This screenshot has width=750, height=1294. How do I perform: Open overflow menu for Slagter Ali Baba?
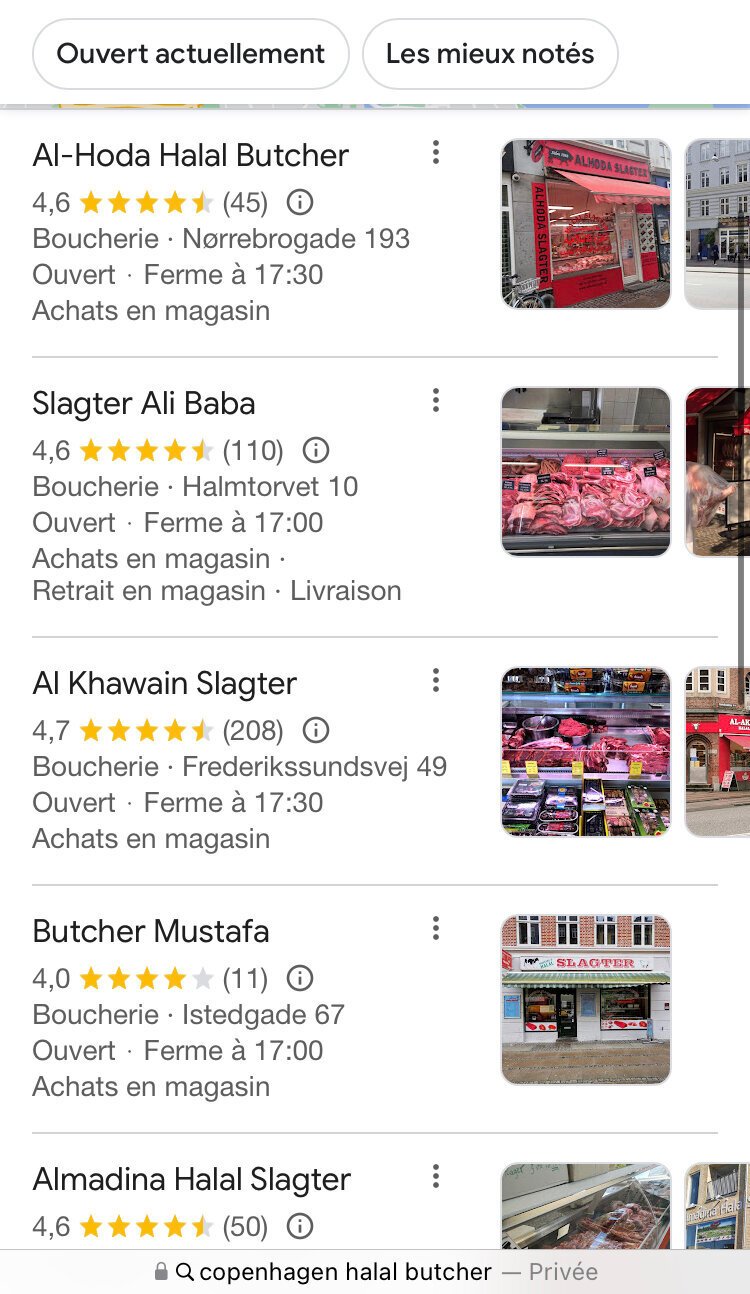[x=435, y=401]
